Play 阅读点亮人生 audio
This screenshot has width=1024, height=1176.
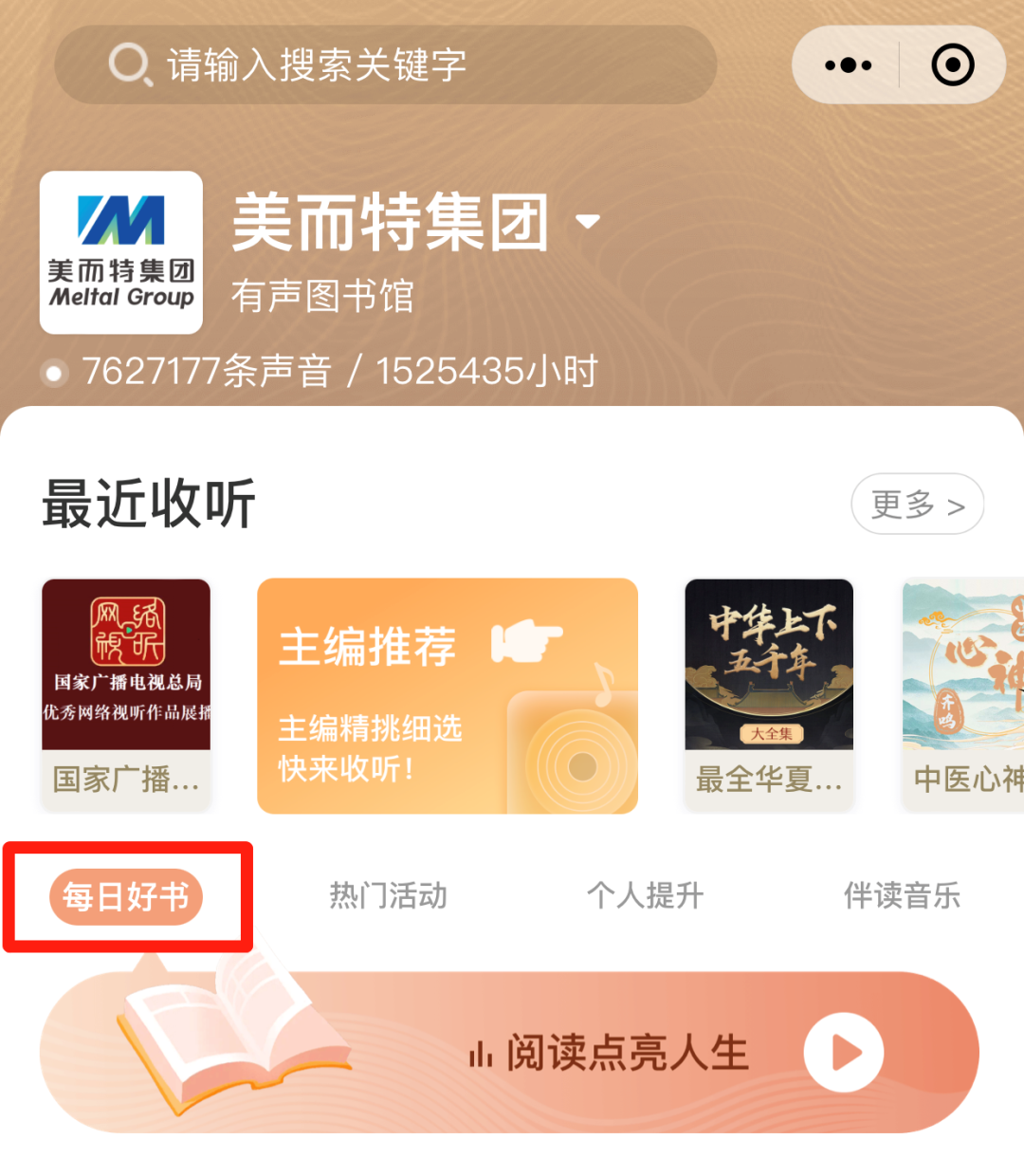[x=843, y=1053]
